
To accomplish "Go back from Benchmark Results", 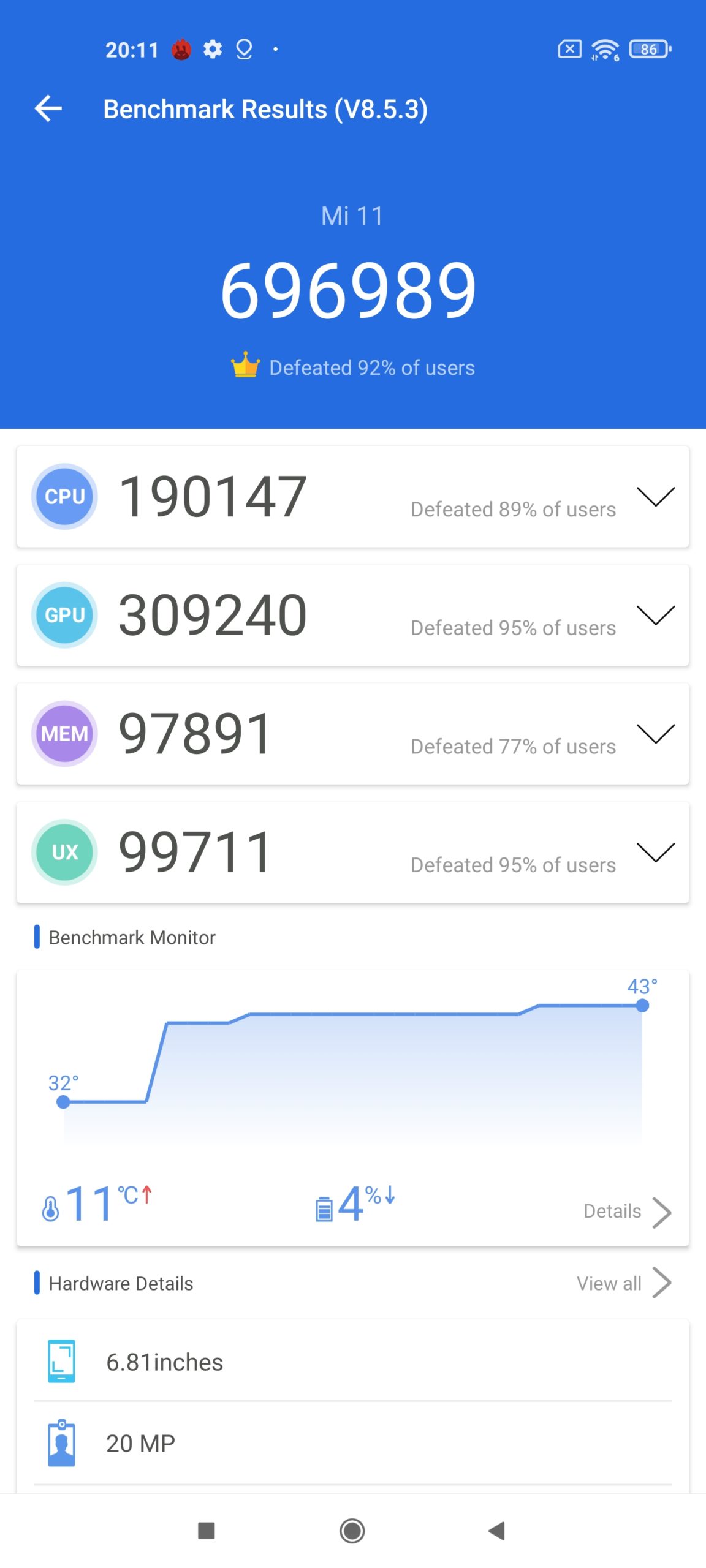I will [x=48, y=109].
